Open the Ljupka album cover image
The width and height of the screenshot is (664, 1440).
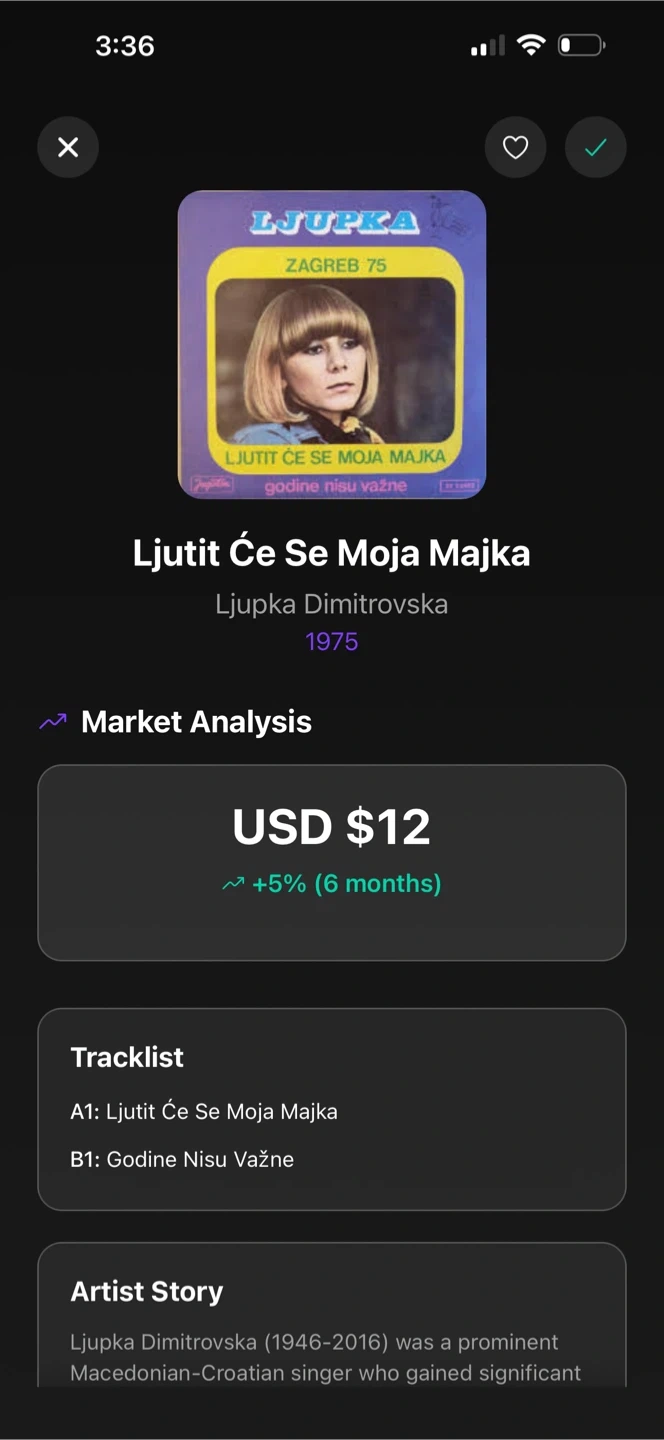pos(332,344)
